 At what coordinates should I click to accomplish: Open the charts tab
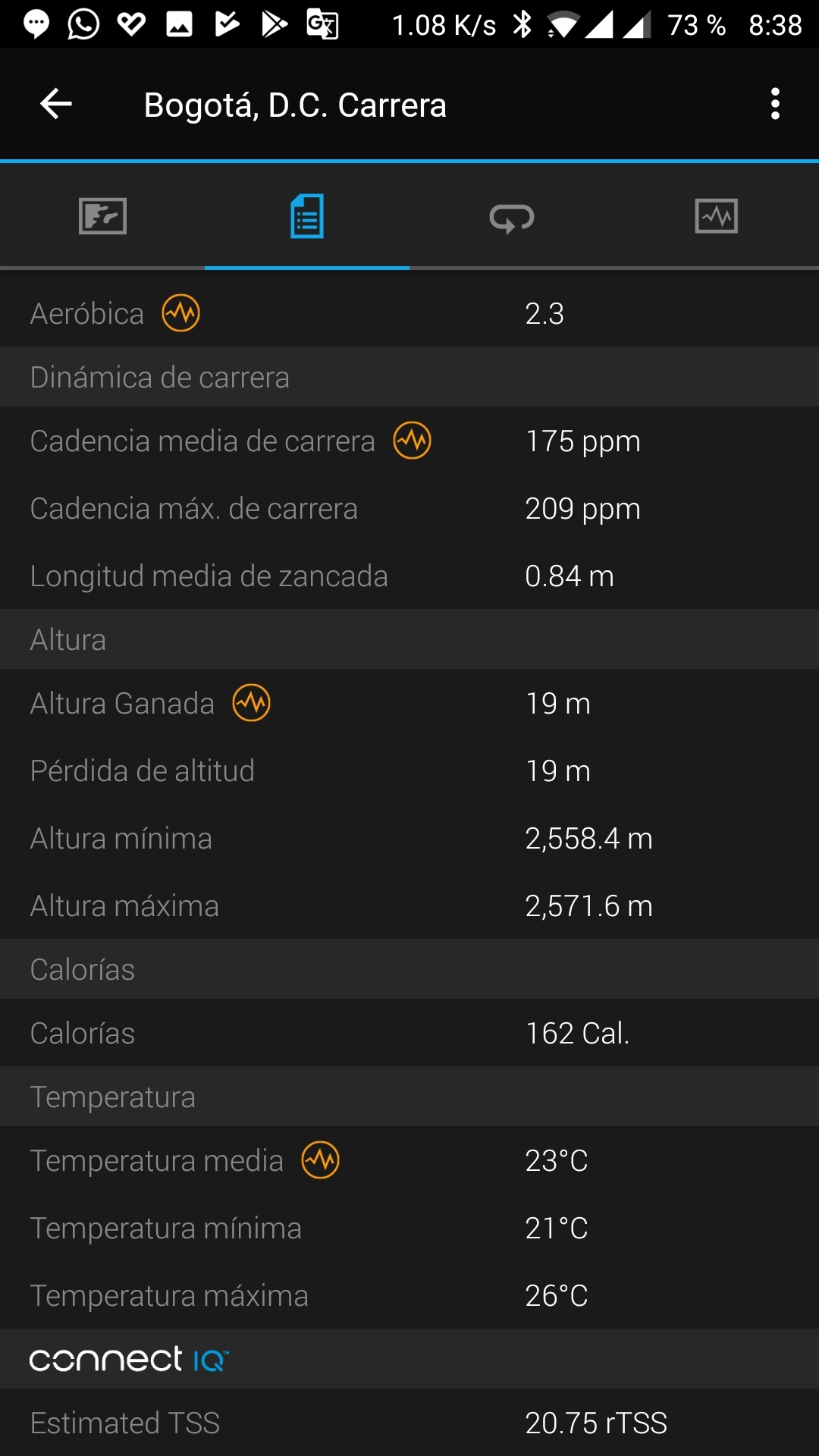tap(717, 216)
